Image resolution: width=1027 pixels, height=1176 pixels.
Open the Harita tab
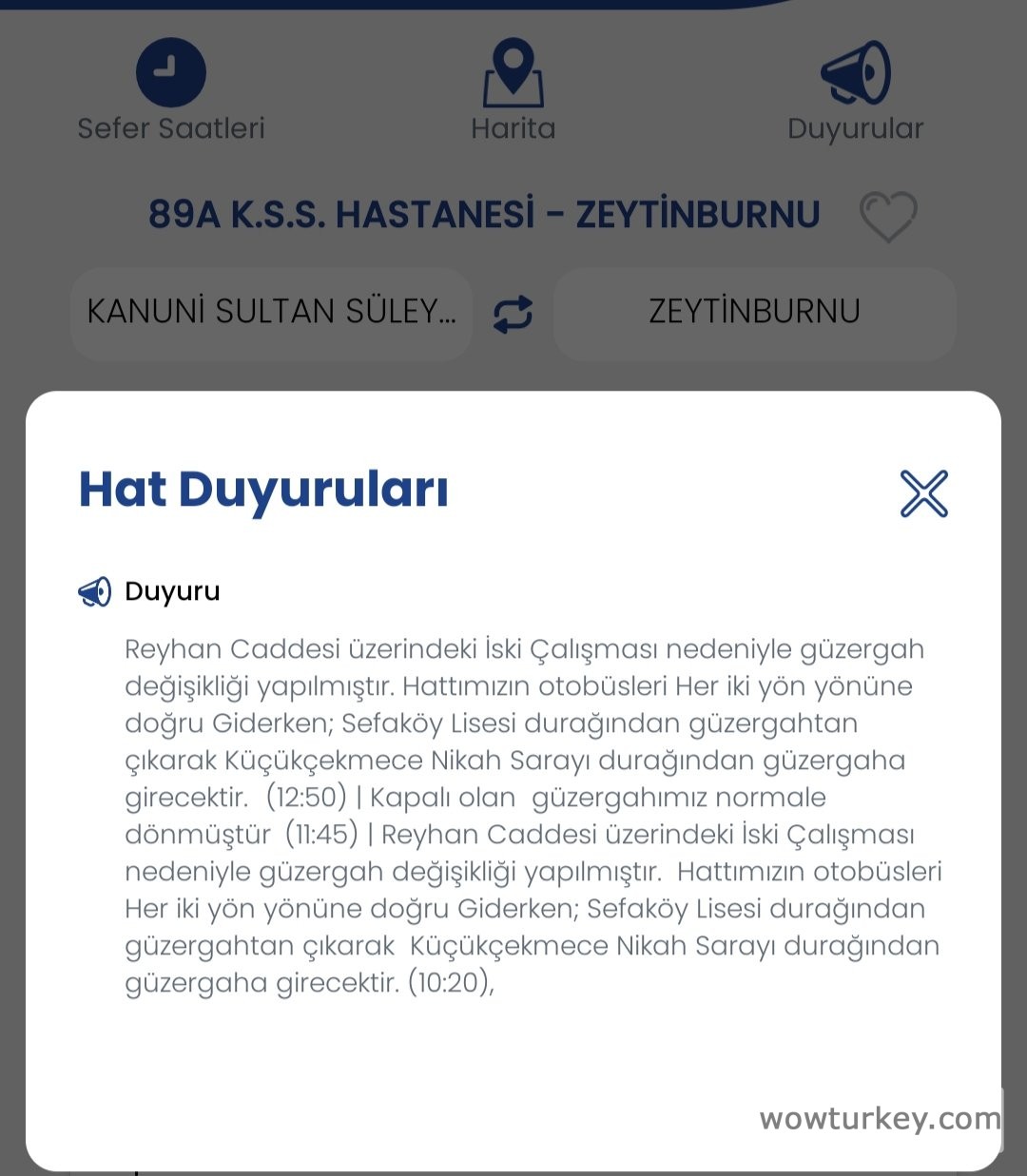click(x=513, y=90)
